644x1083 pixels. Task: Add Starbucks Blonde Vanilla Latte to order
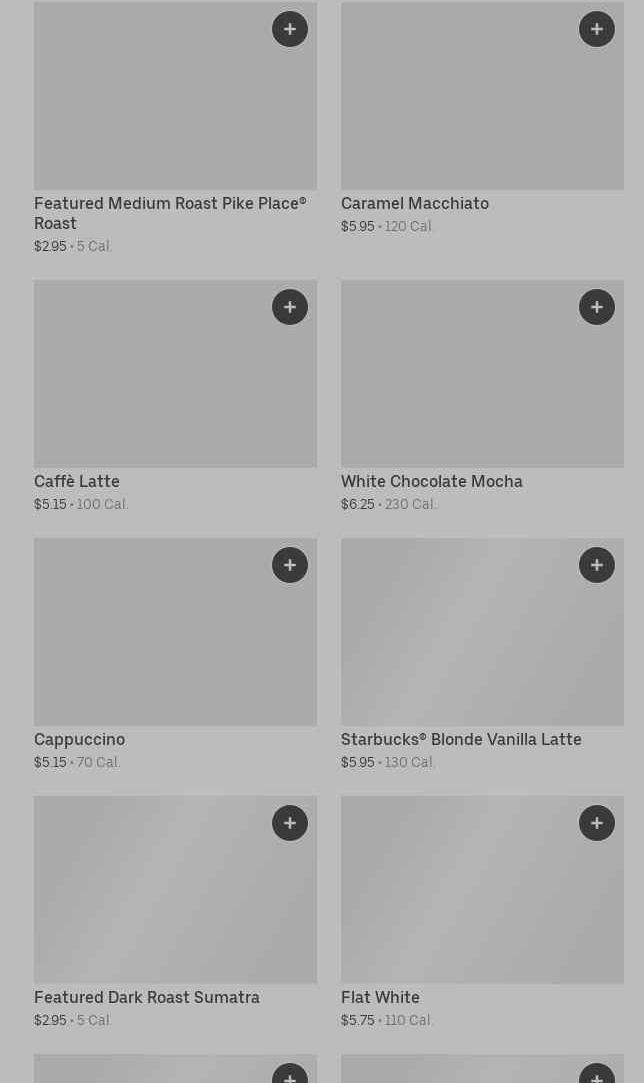[x=597, y=565]
